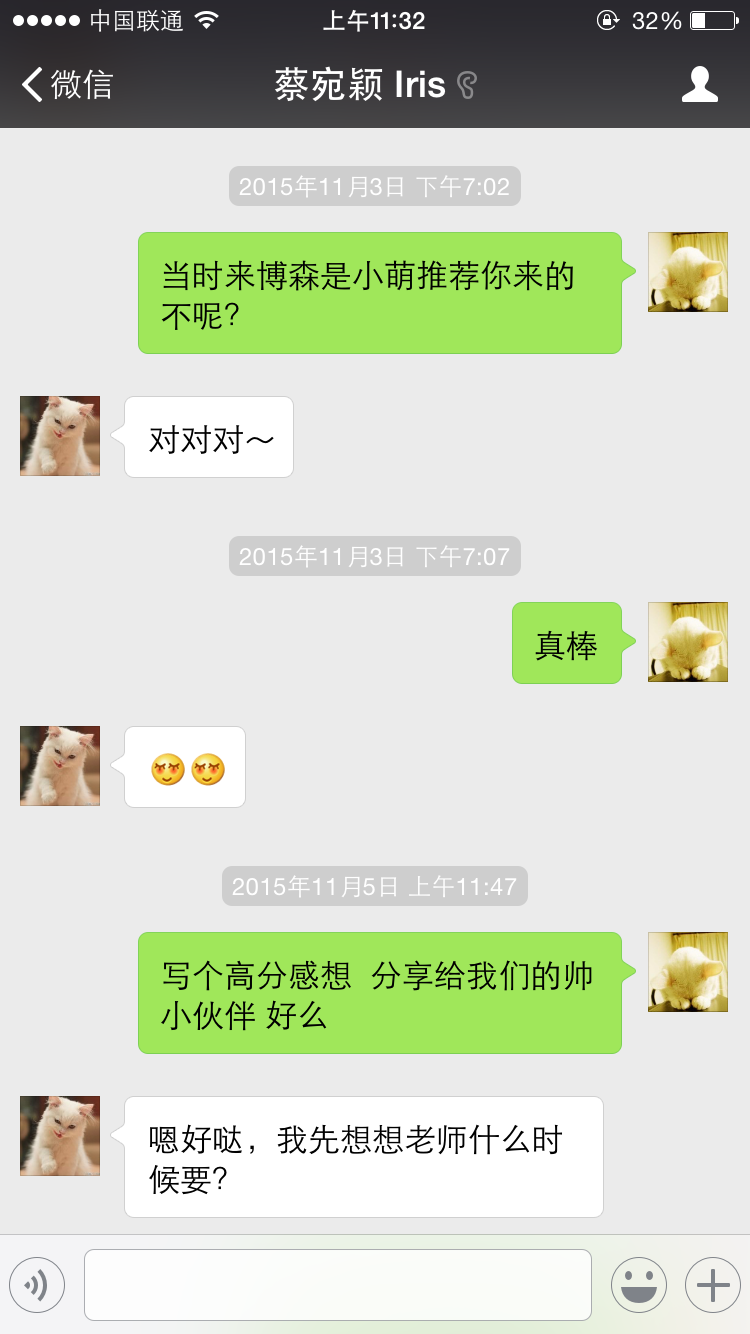Open my avatar beside 真棒 message
This screenshot has height=1334, width=750.
[688, 642]
